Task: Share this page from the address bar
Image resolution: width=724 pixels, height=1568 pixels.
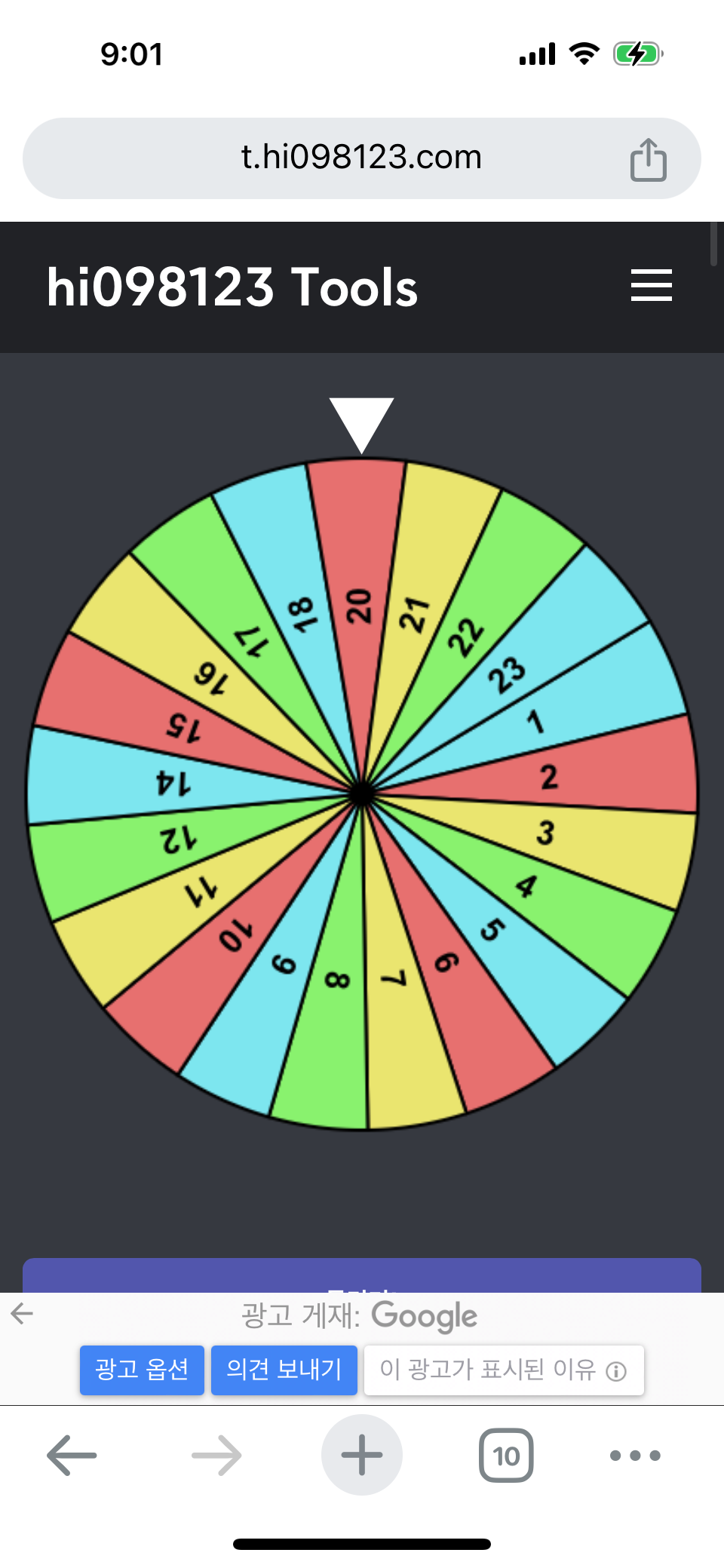Action: pos(648,159)
